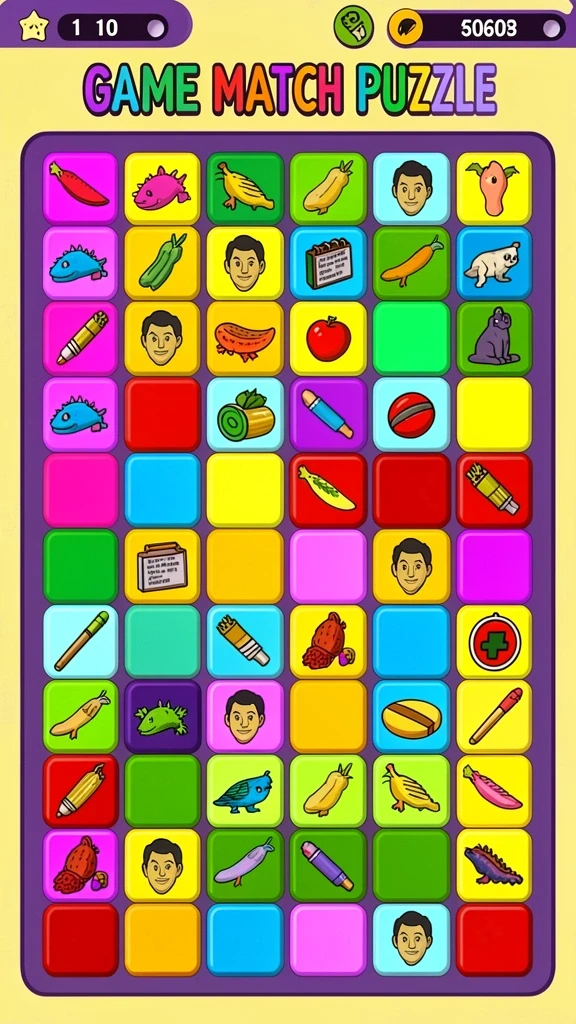Tap the green zucchini on orange tile
576x1024 pixels.
162,263
